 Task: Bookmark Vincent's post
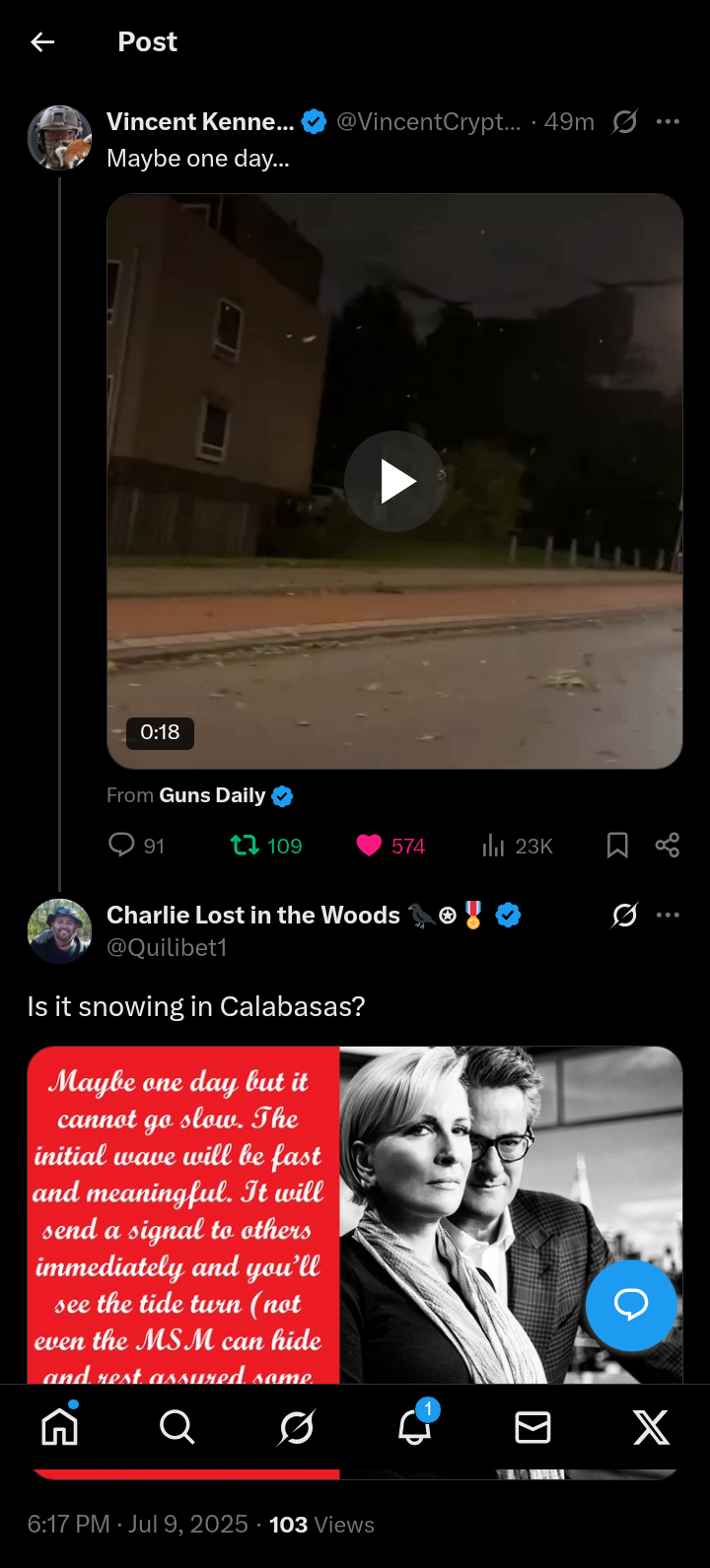pos(617,846)
